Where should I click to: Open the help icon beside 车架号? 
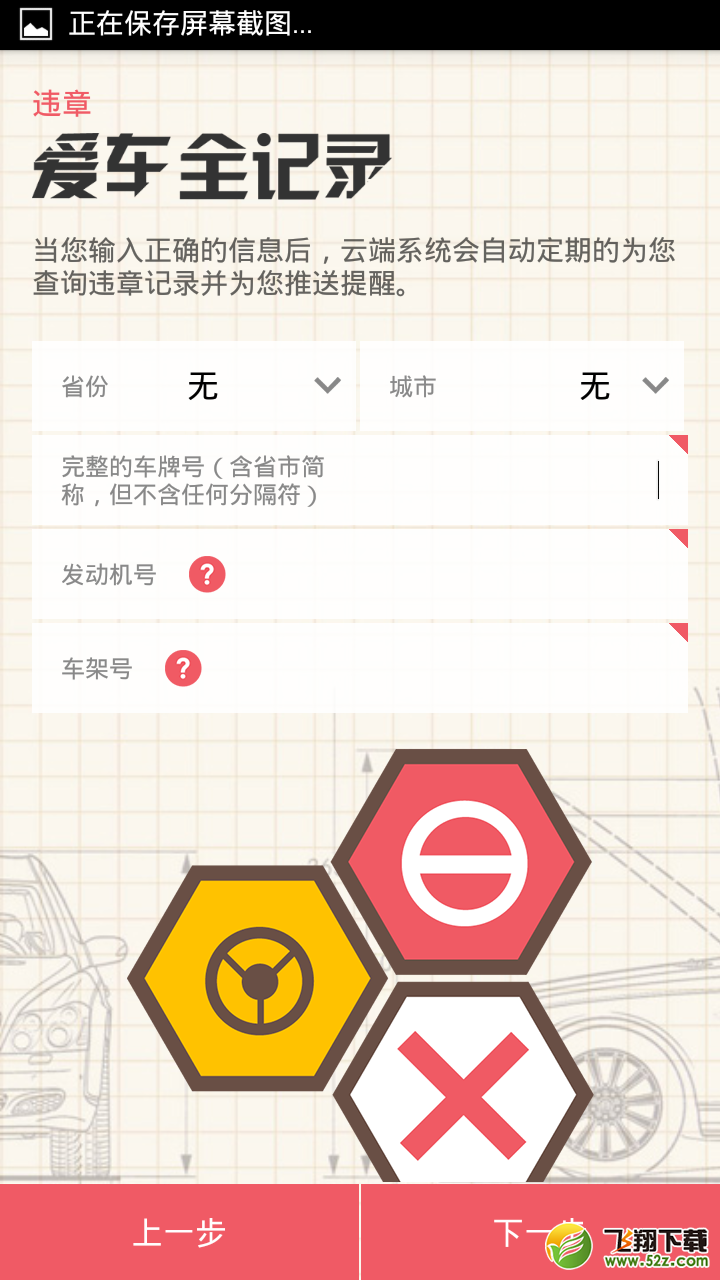point(183,668)
